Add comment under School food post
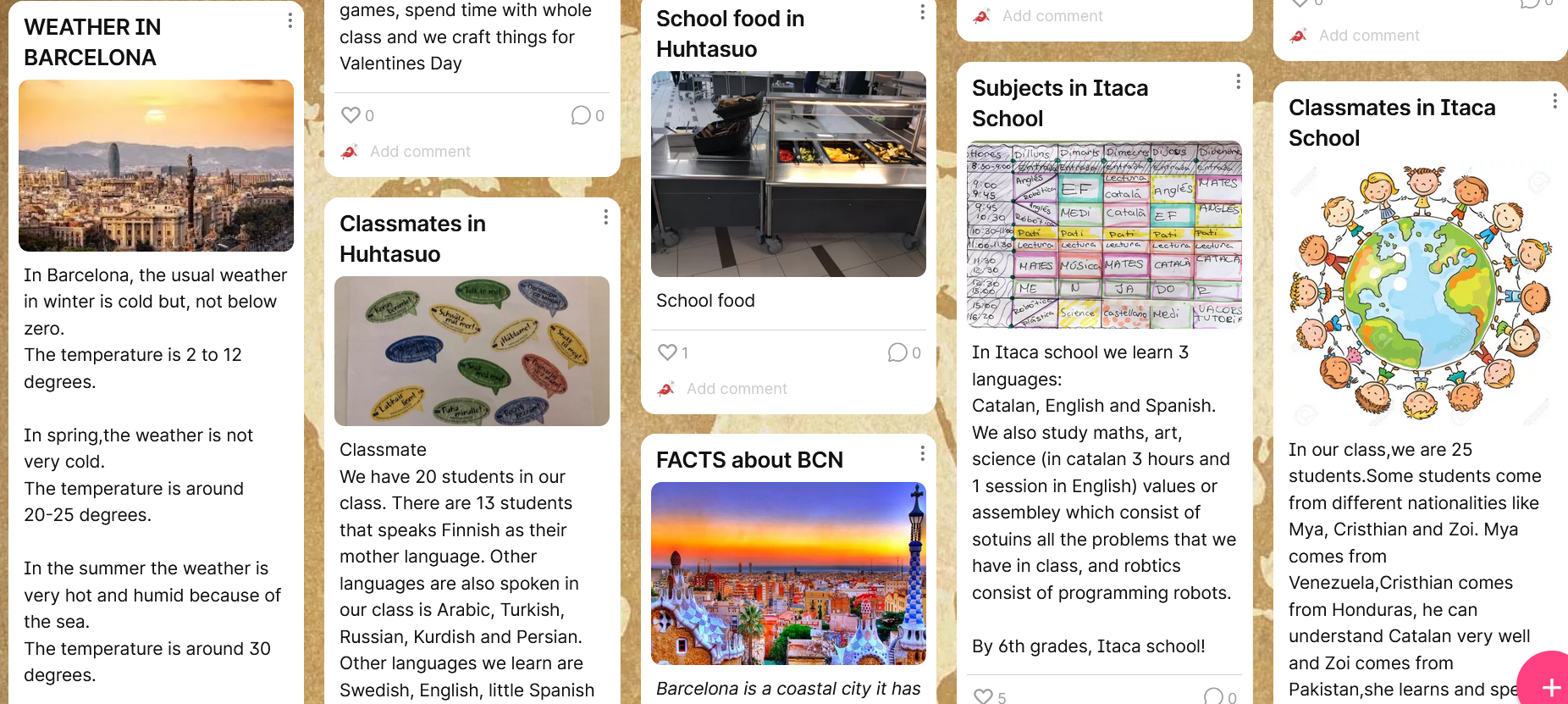 (x=736, y=389)
